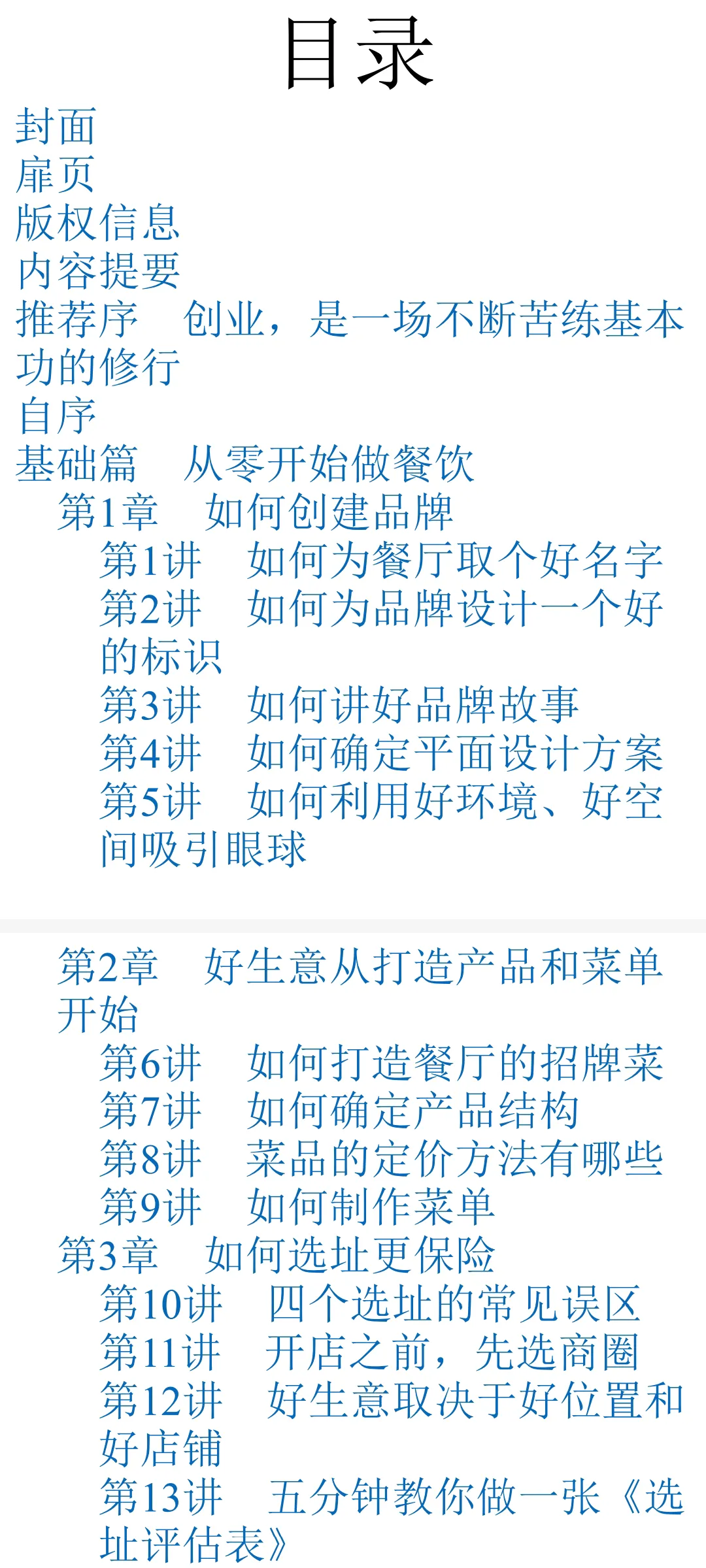Go to the 自序 section

pos(58,416)
